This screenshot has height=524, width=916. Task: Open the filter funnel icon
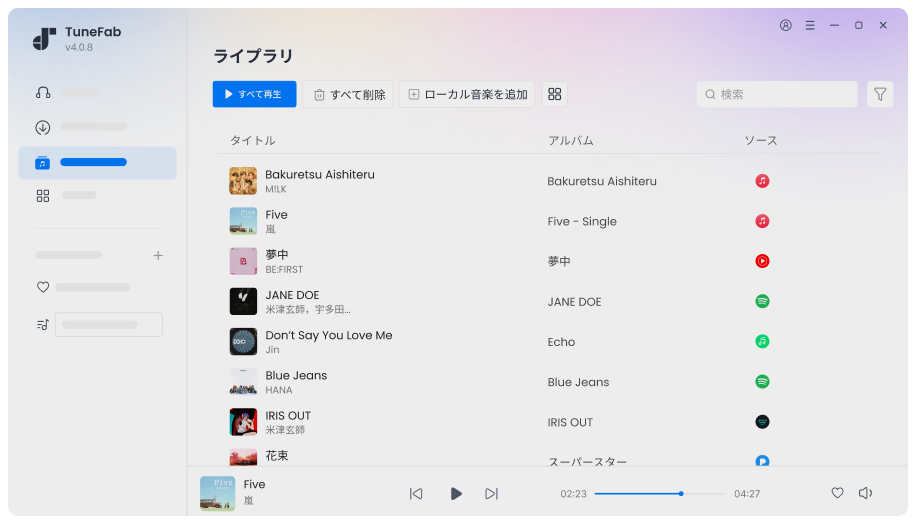880,94
